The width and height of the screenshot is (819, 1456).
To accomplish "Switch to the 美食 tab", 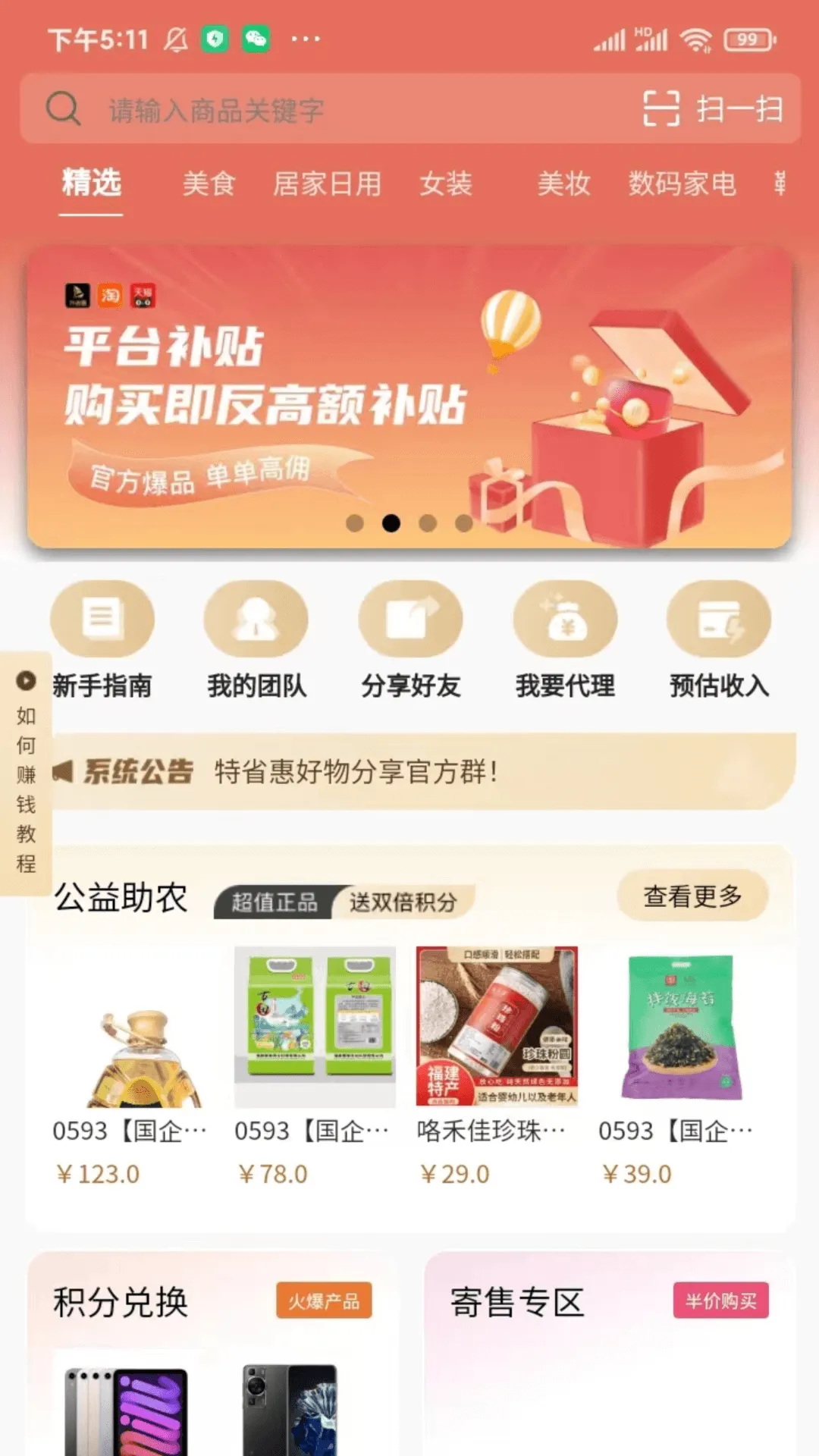I will pos(209,184).
